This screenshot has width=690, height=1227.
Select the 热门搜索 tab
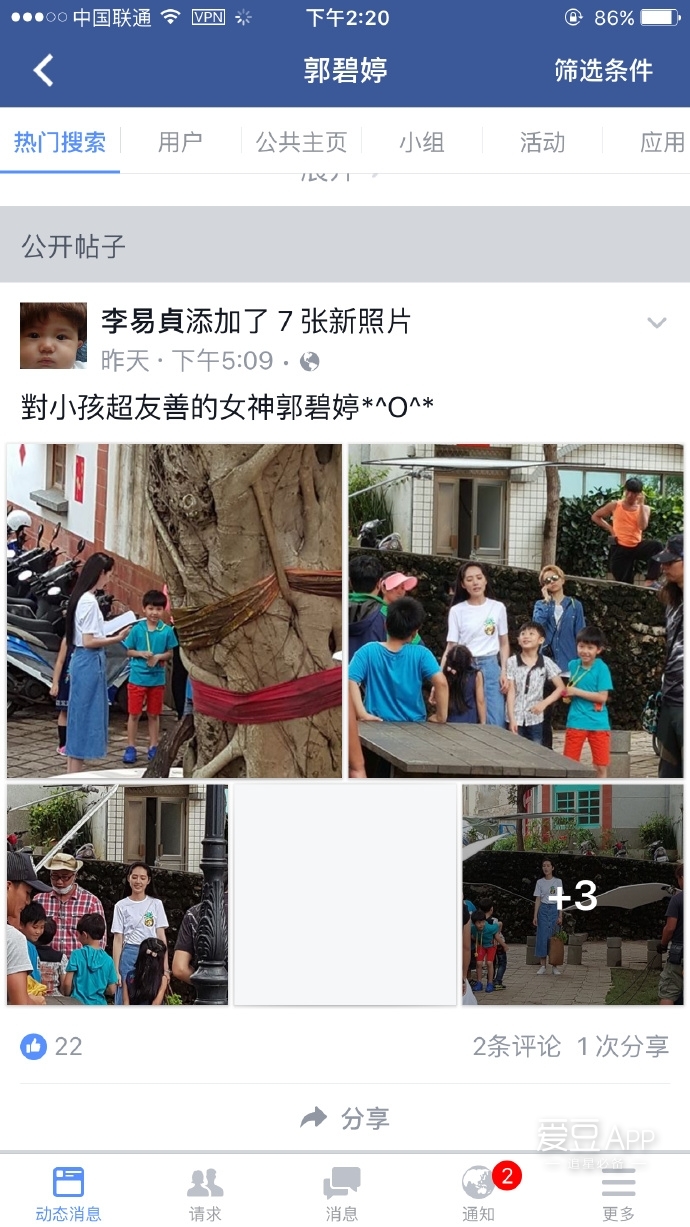coord(60,142)
